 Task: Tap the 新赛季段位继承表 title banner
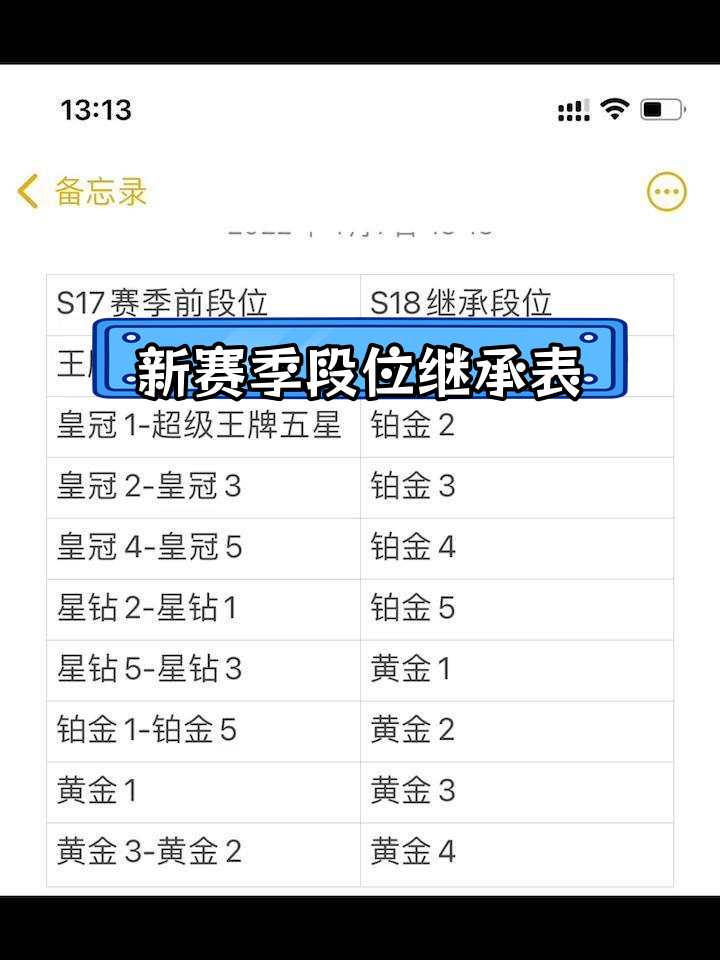360,365
